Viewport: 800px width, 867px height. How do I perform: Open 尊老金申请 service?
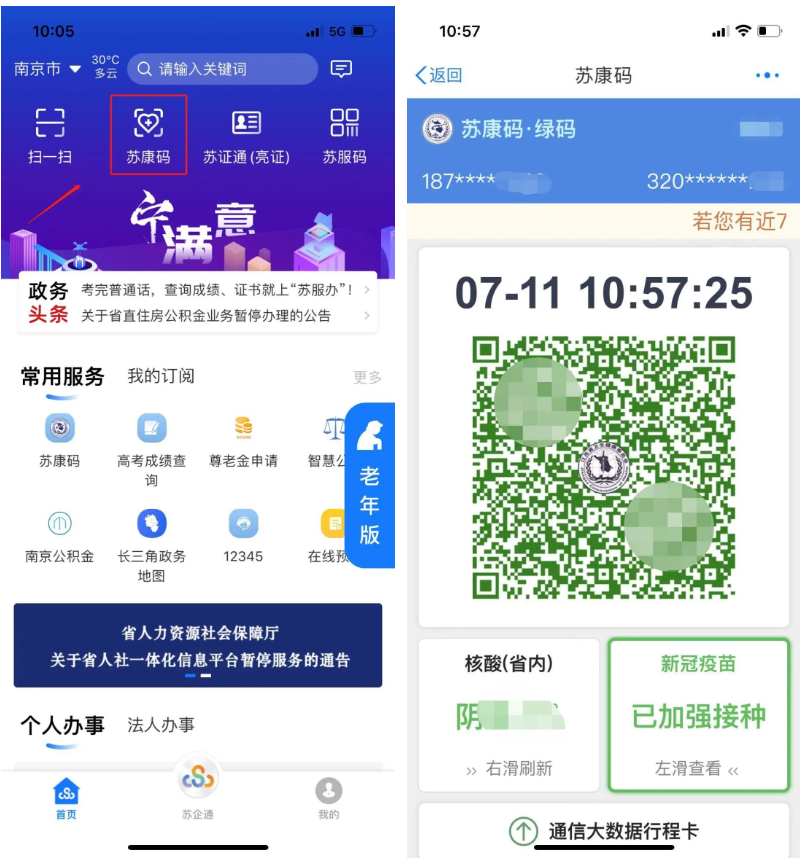click(243, 440)
